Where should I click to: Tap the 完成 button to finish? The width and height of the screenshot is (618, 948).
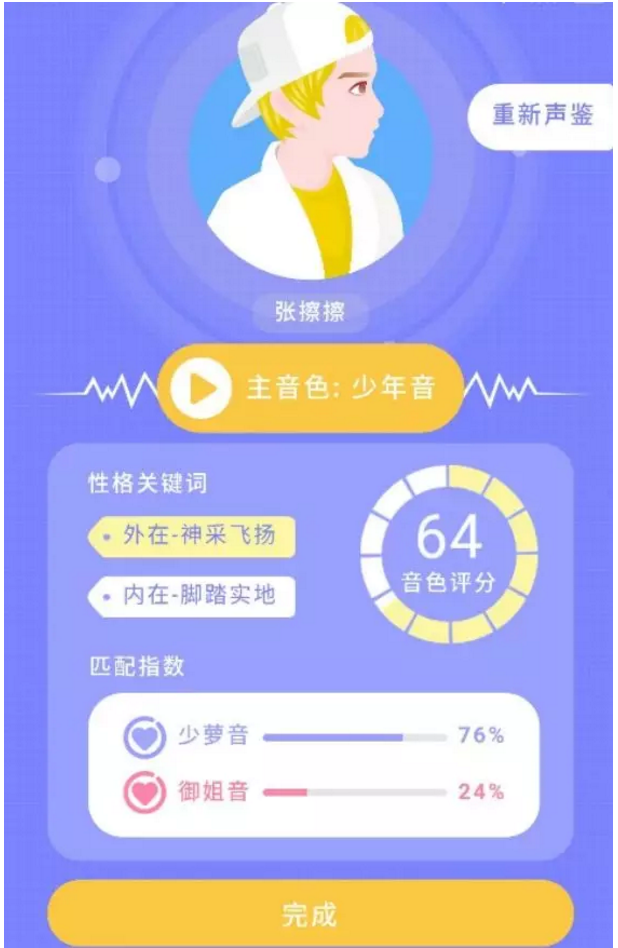coord(310,913)
